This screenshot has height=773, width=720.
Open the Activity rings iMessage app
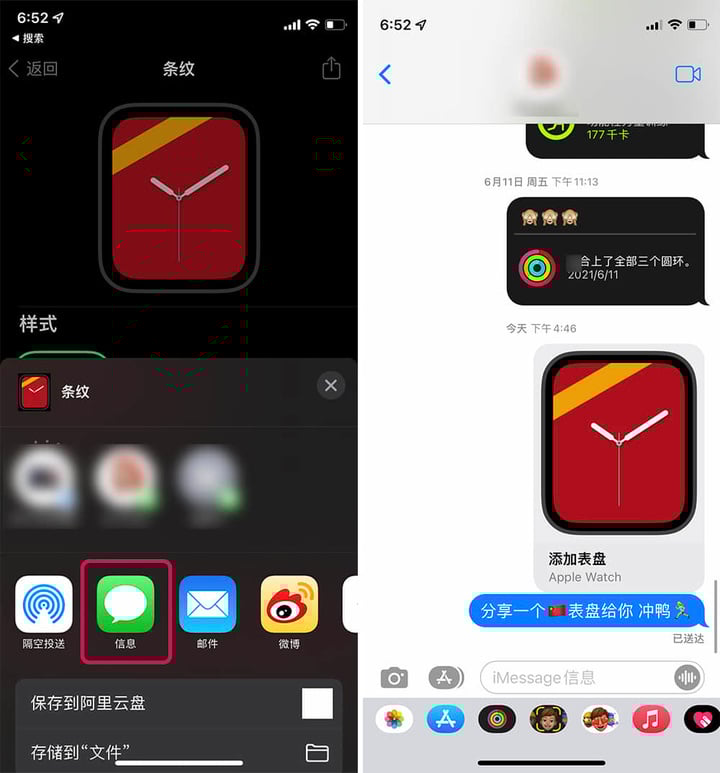(x=496, y=719)
